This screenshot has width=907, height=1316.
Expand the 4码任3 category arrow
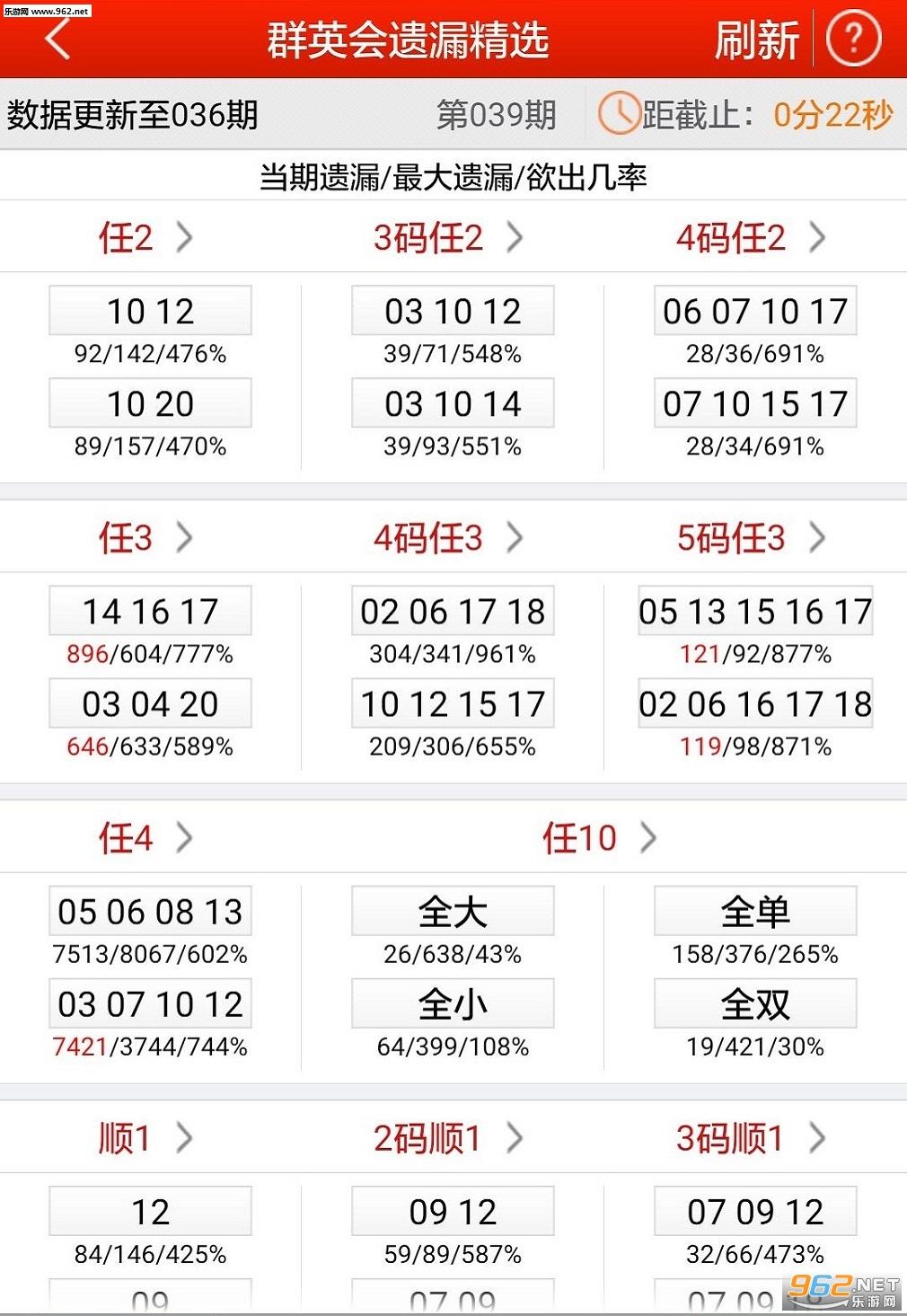point(515,538)
